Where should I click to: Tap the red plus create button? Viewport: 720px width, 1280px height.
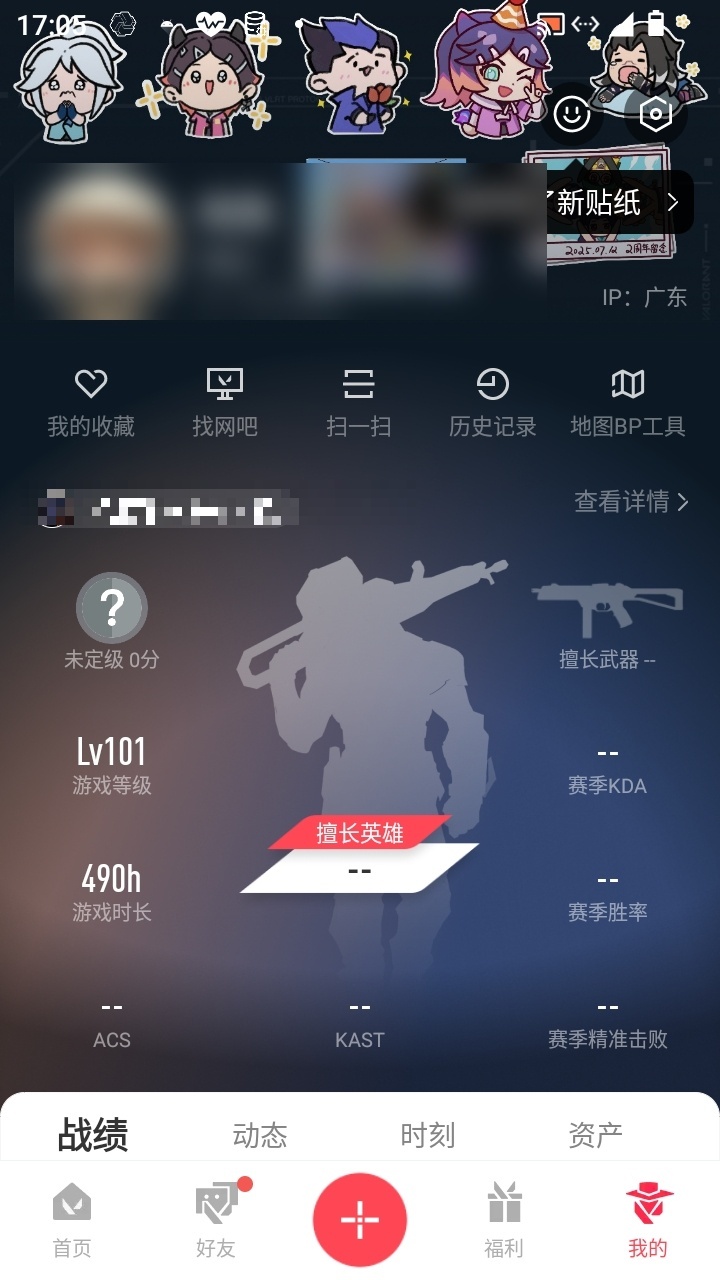click(x=360, y=1220)
